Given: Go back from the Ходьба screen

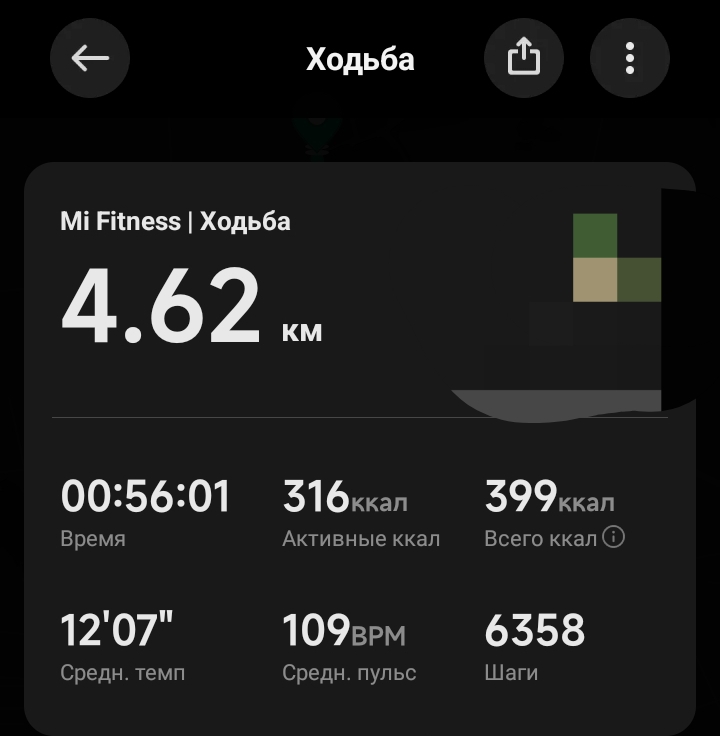Looking at the screenshot, I should point(90,58).
